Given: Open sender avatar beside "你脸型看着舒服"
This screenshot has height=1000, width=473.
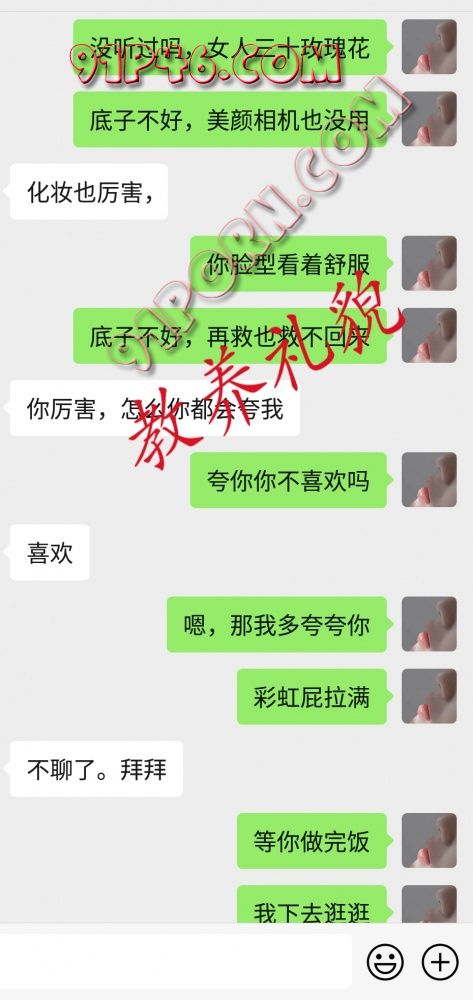Looking at the screenshot, I should tap(429, 263).
